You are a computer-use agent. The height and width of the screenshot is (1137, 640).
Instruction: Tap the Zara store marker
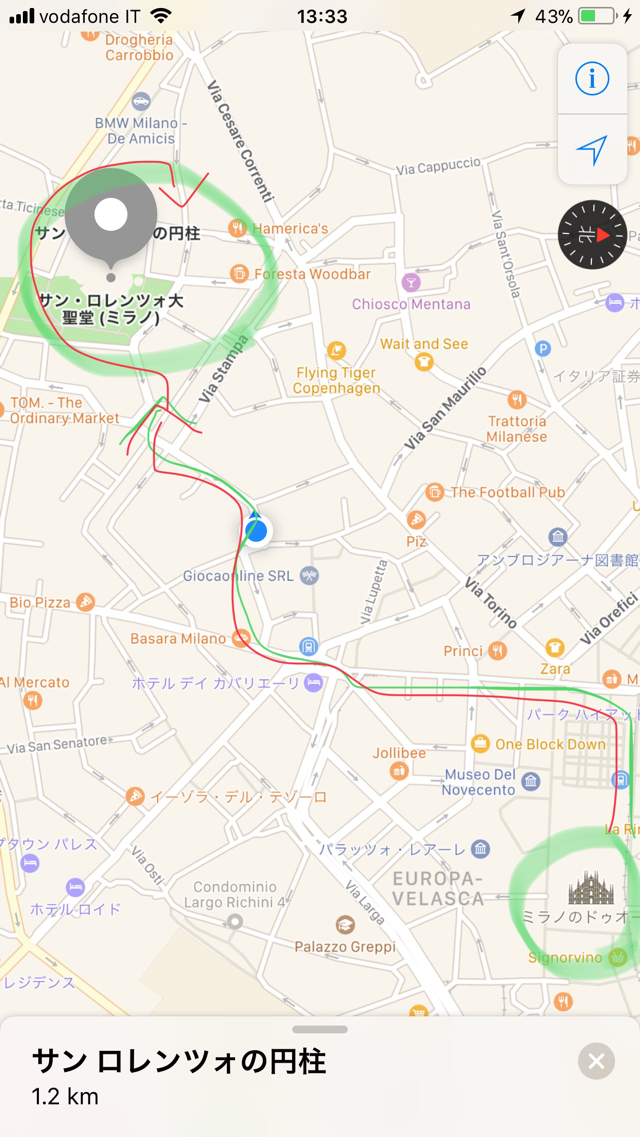(555, 648)
